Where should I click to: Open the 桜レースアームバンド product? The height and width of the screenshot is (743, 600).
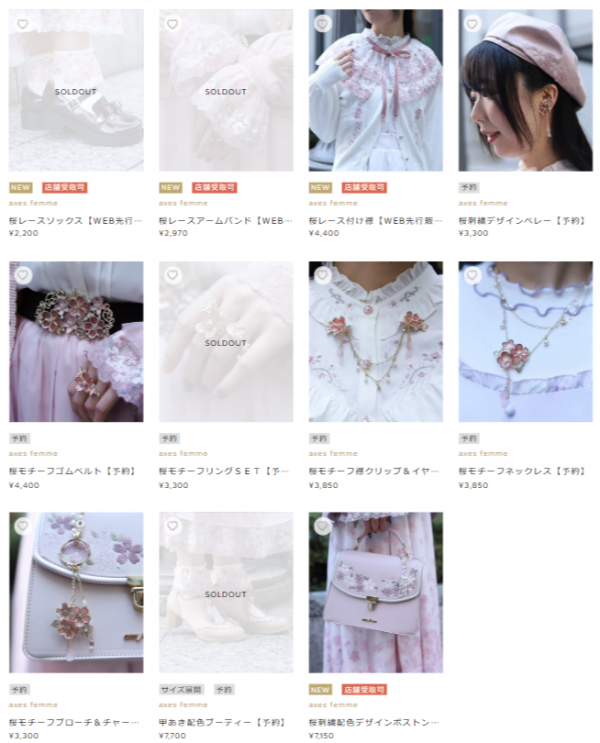tap(225, 91)
